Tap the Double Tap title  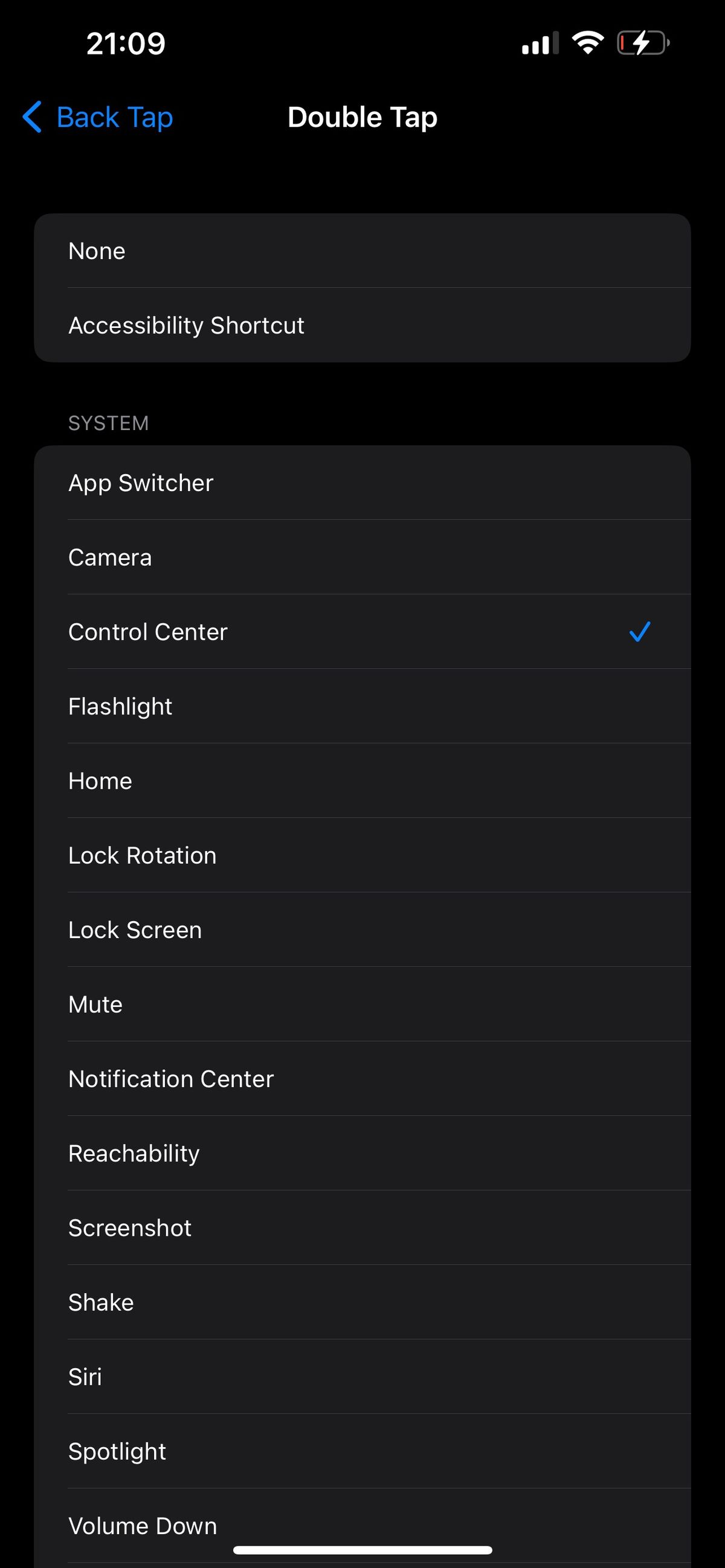pos(362,117)
